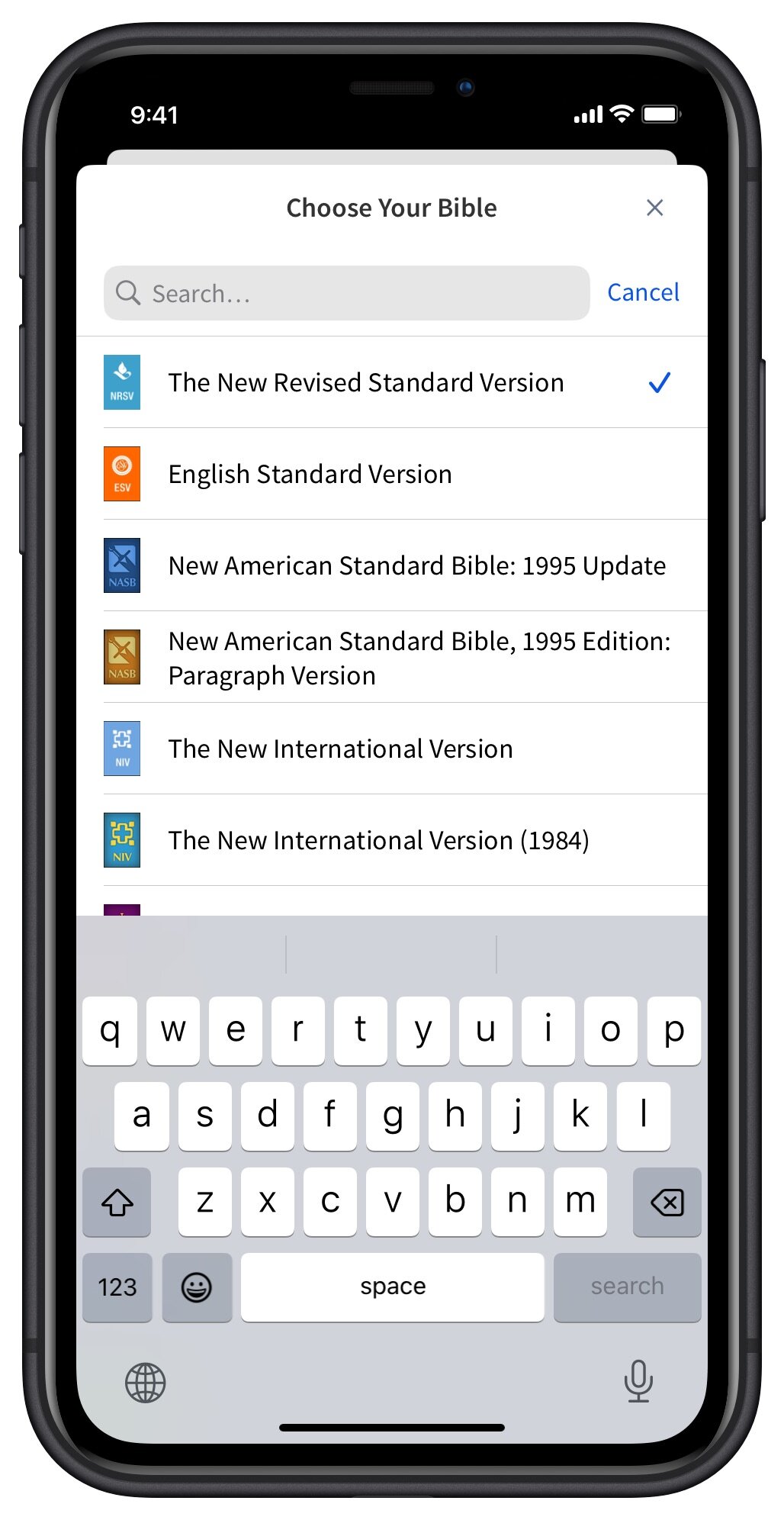Click the gold NASB Paragraph Version icon

pos(121,657)
